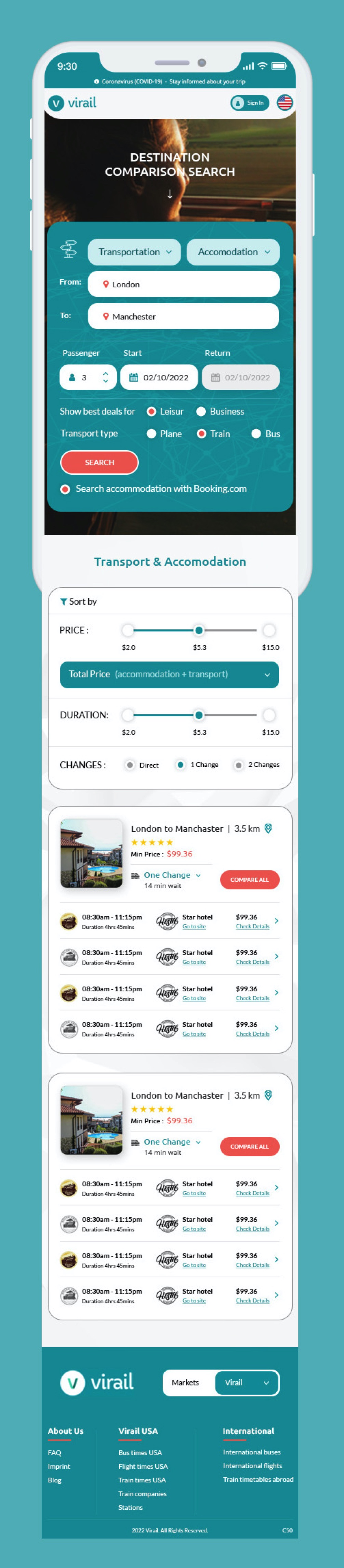
Task: Toggle Search accommodation with Booking.com
Action: pos(65,489)
